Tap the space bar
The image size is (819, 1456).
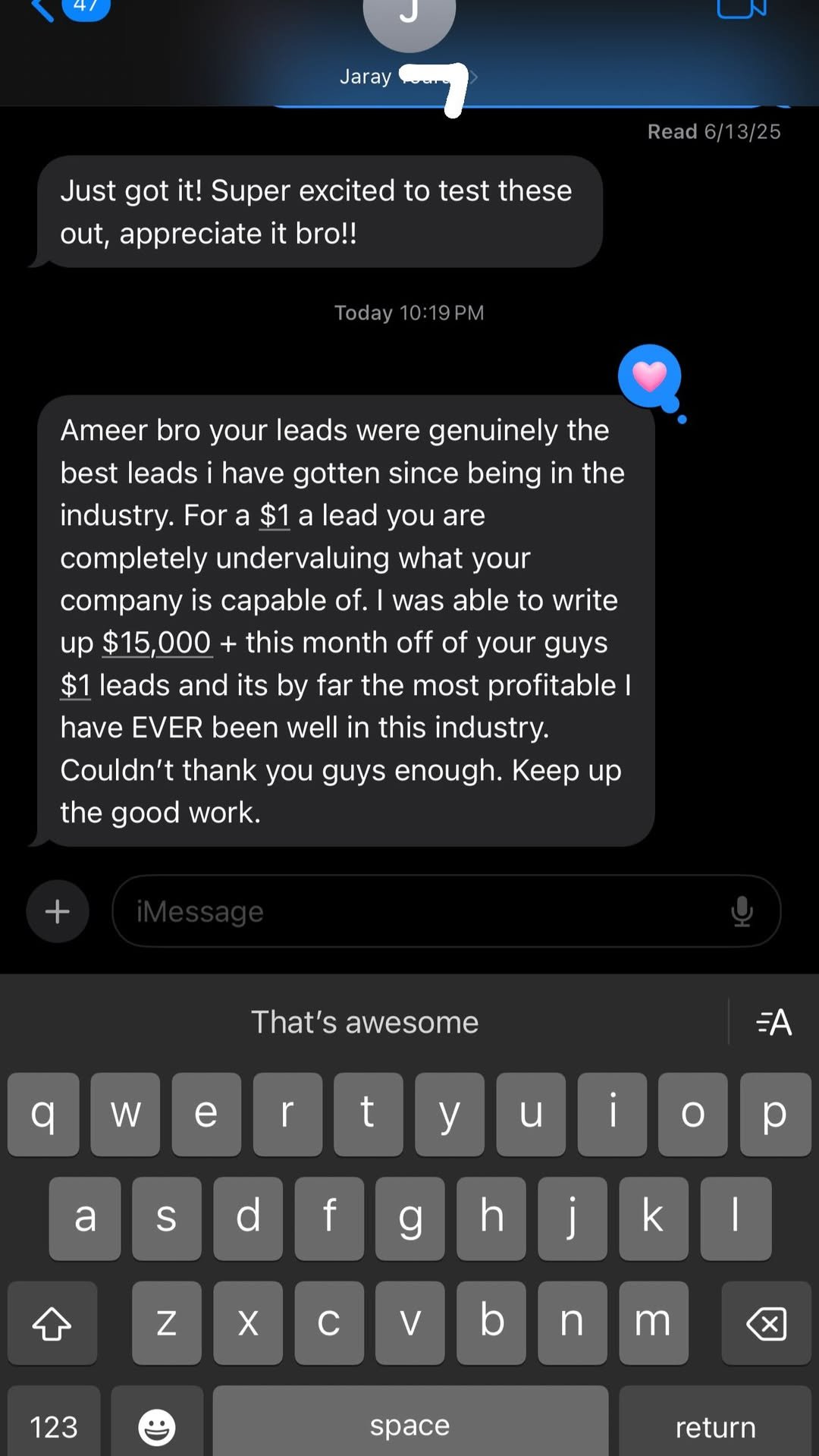(x=409, y=1425)
